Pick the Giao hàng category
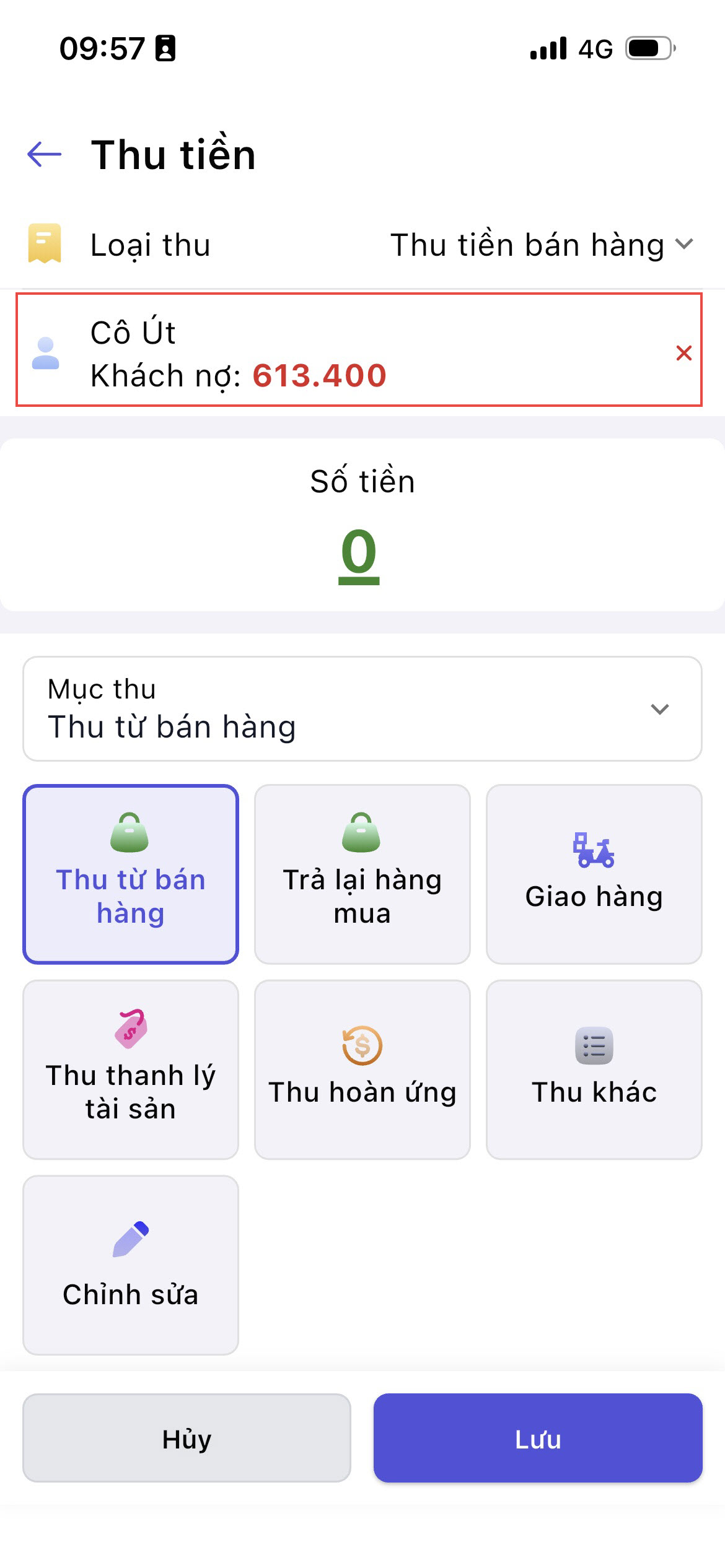Viewport: 725px width, 1568px height. (x=594, y=874)
